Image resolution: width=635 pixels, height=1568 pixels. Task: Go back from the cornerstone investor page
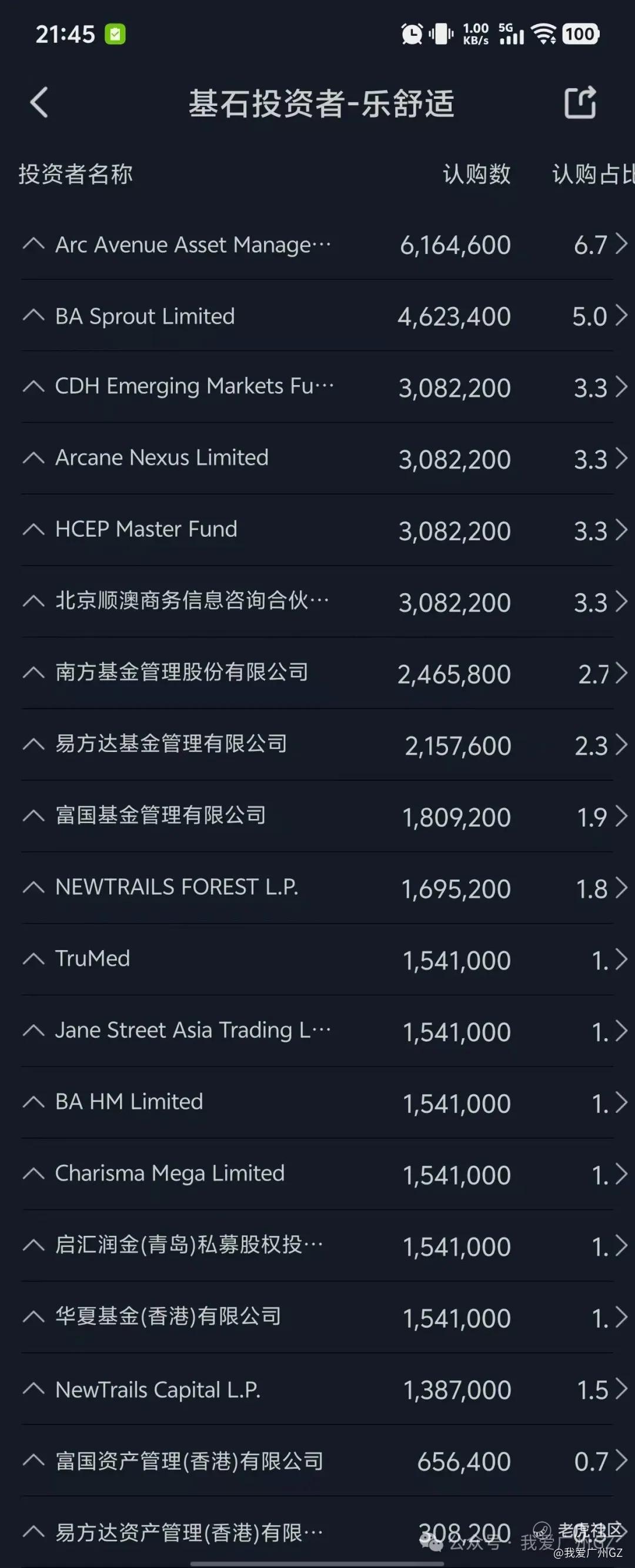pyautogui.click(x=39, y=102)
